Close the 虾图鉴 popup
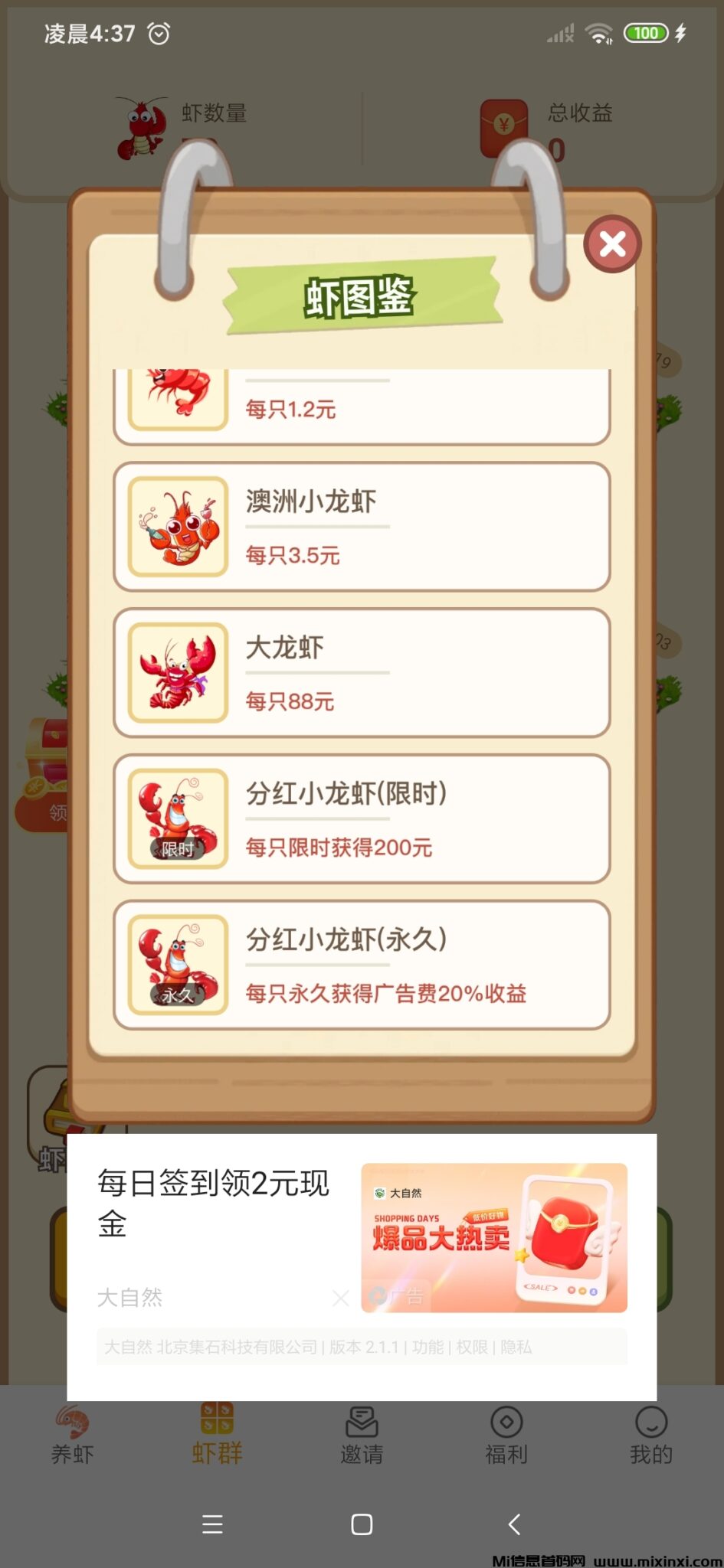Image resolution: width=724 pixels, height=1568 pixels. point(612,244)
